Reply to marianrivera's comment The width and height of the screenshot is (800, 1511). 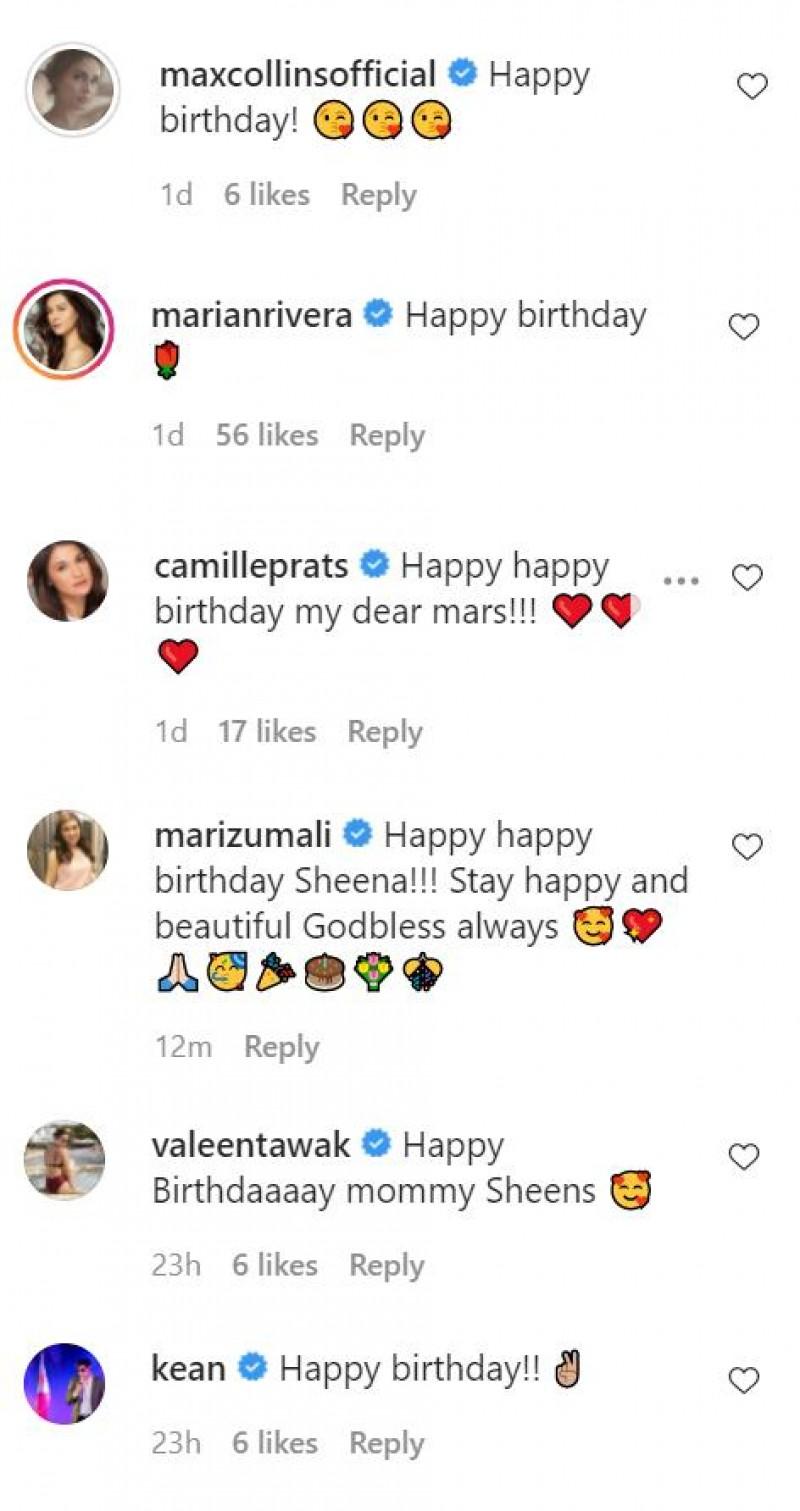pyautogui.click(x=387, y=435)
